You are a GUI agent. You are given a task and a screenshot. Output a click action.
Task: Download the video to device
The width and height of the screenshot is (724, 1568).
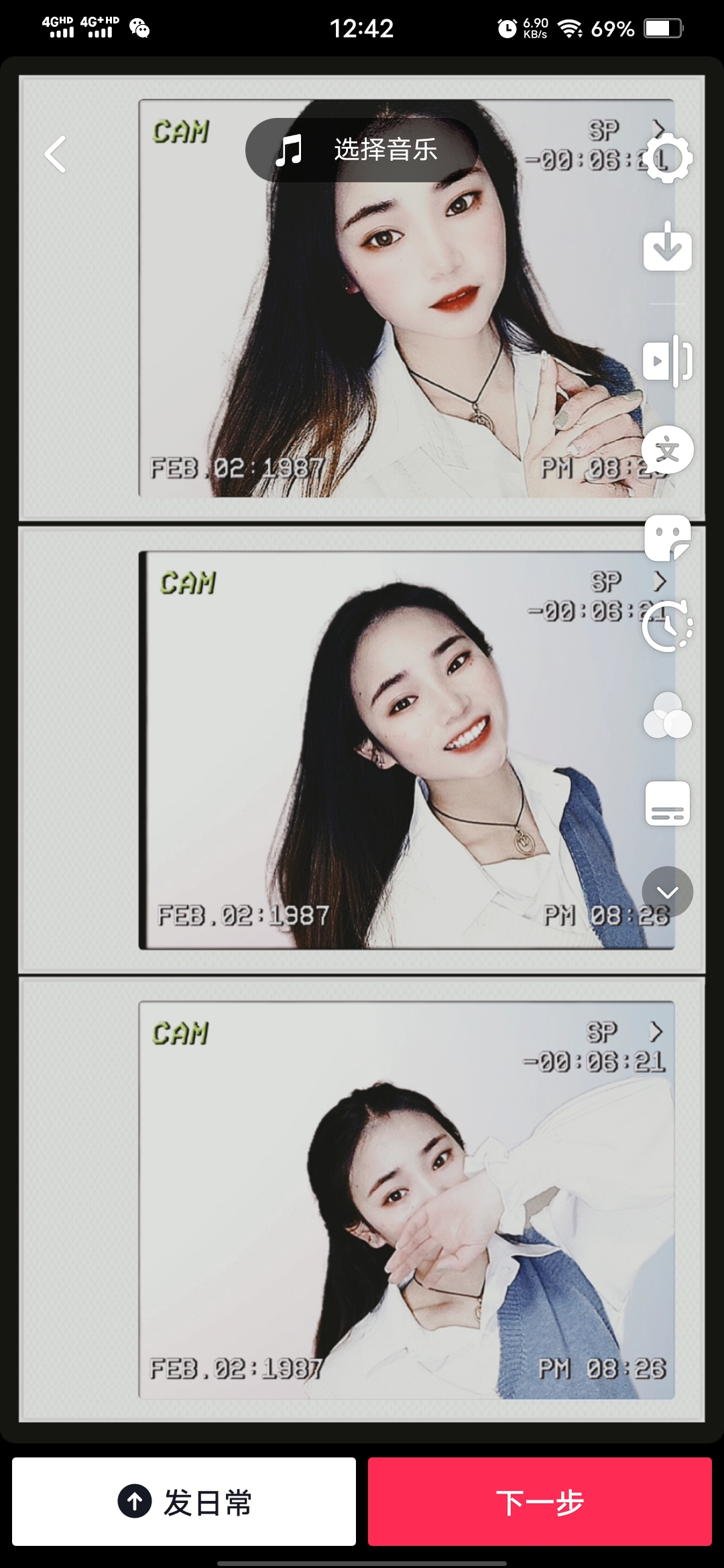[x=667, y=247]
